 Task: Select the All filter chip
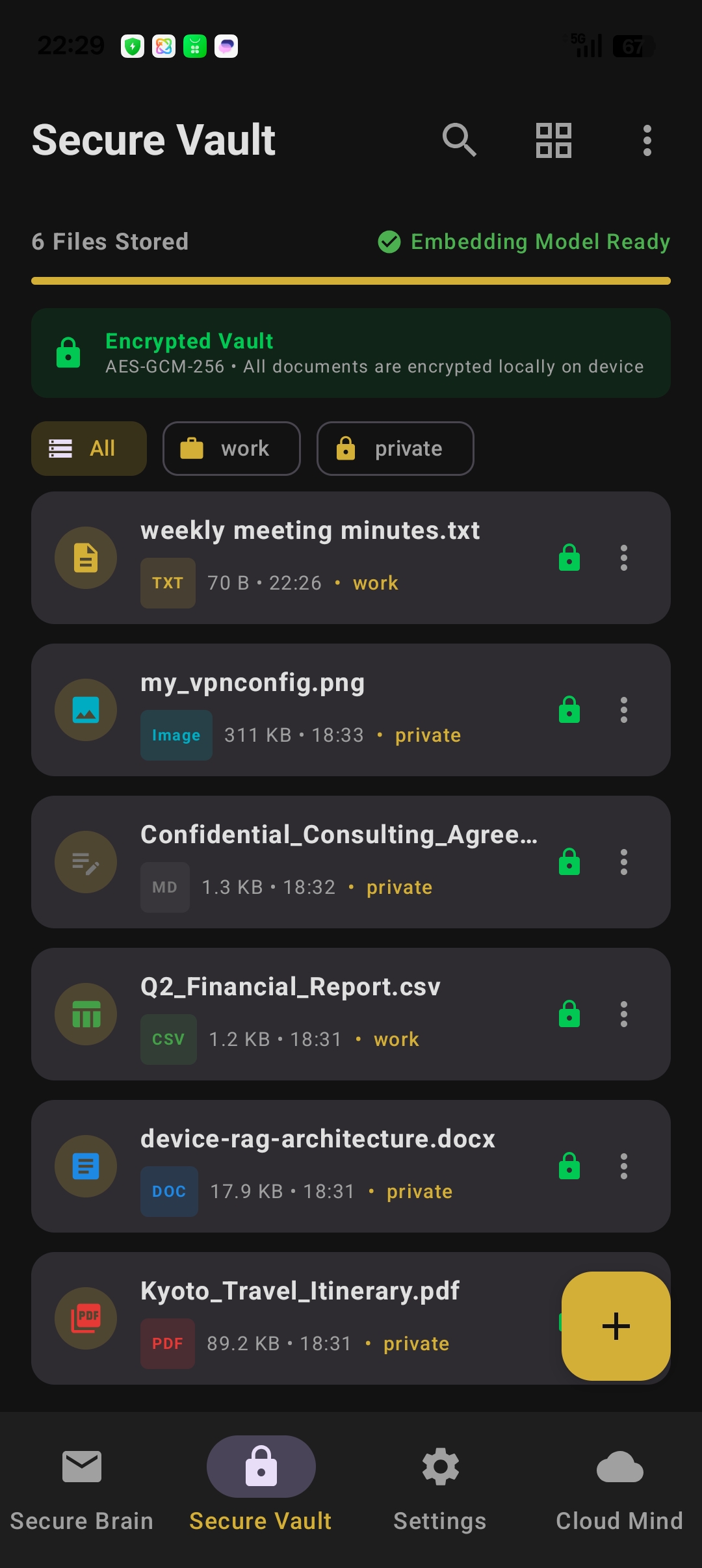coord(89,449)
